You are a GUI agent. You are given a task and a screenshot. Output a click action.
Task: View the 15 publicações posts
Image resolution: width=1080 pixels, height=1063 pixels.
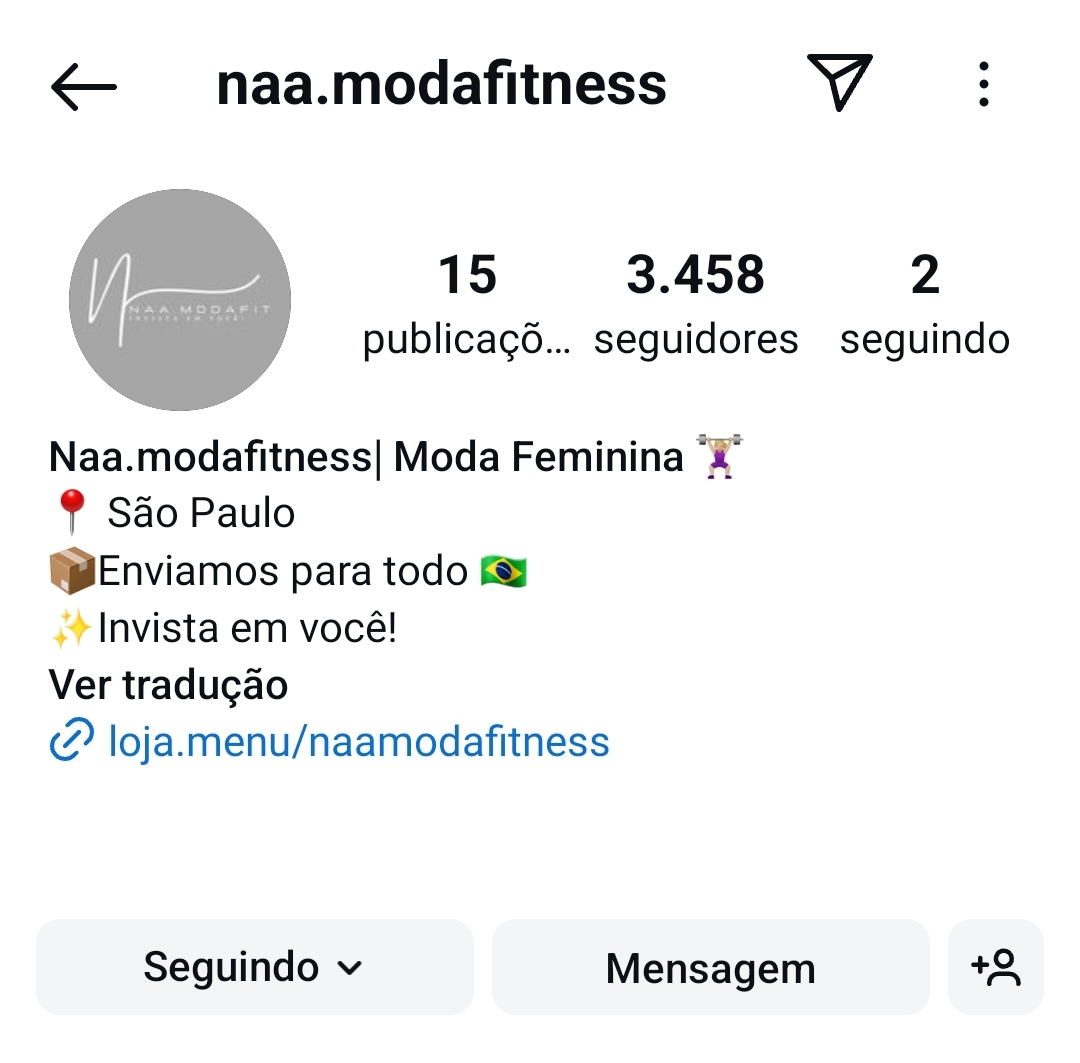tap(467, 305)
